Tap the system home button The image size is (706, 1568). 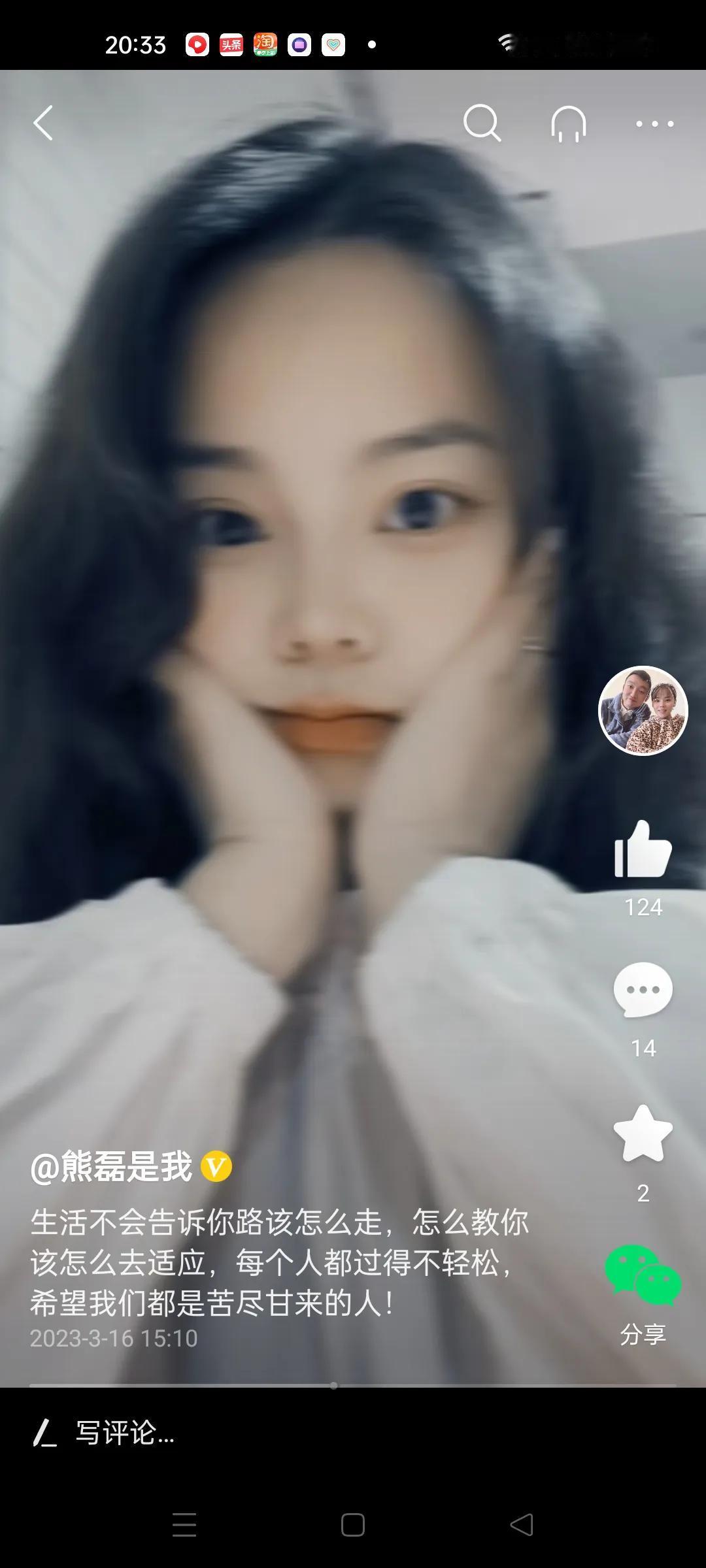pyautogui.click(x=353, y=1526)
